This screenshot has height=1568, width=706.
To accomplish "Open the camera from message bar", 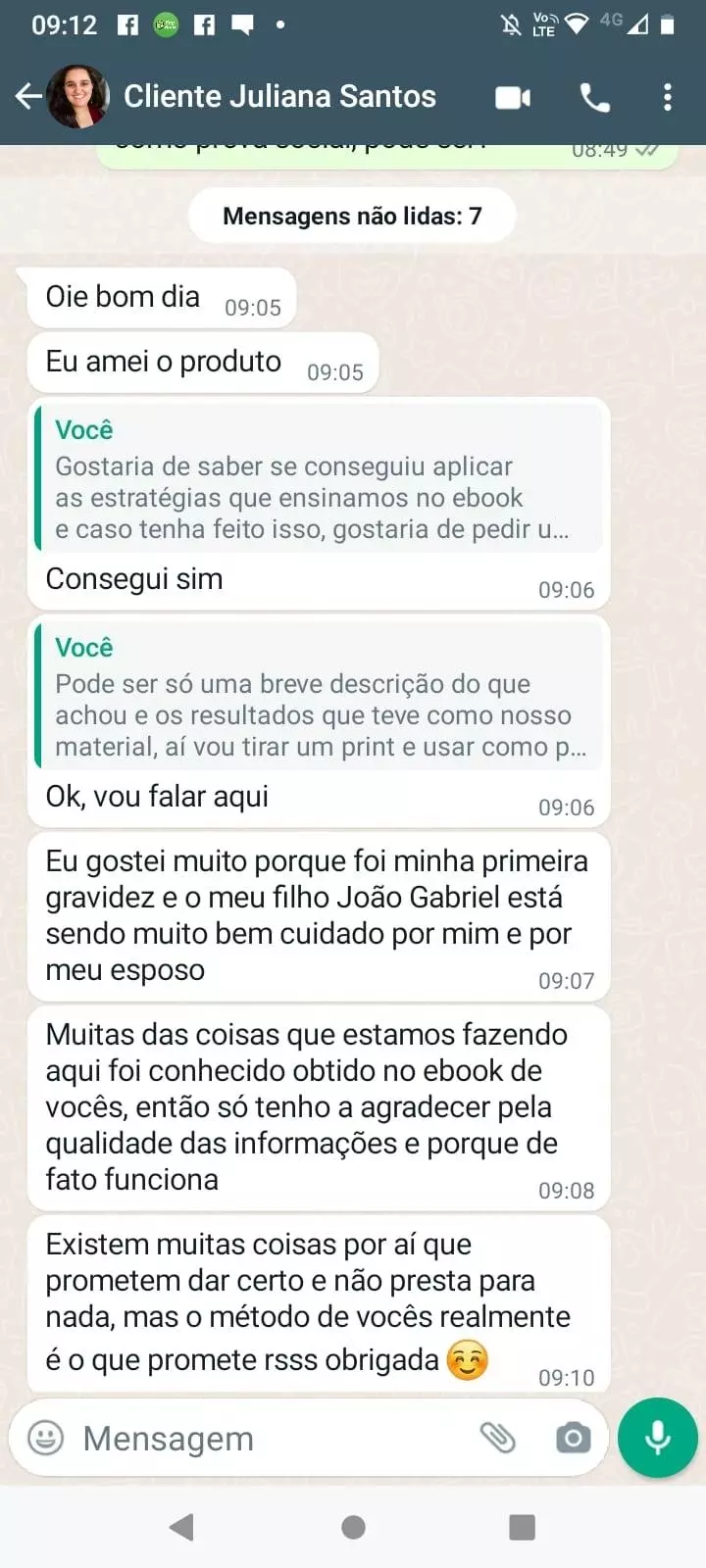I will [573, 1438].
